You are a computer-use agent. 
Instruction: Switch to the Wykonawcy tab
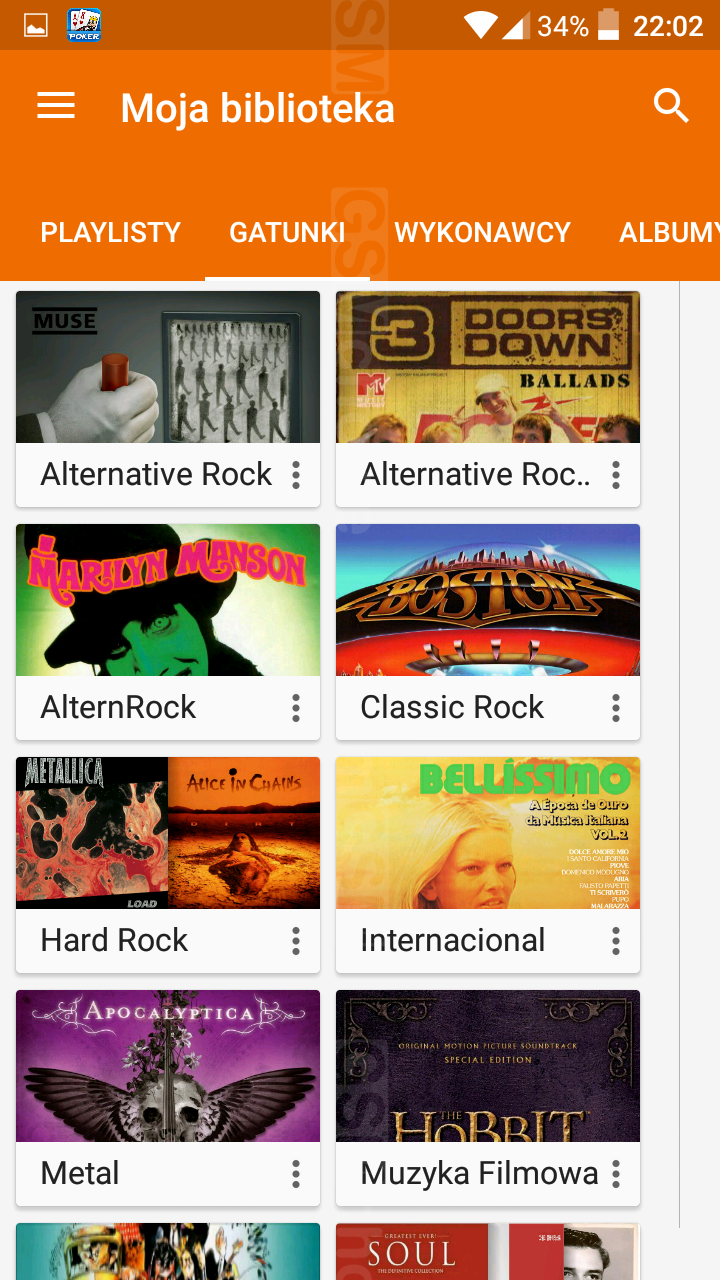click(482, 232)
